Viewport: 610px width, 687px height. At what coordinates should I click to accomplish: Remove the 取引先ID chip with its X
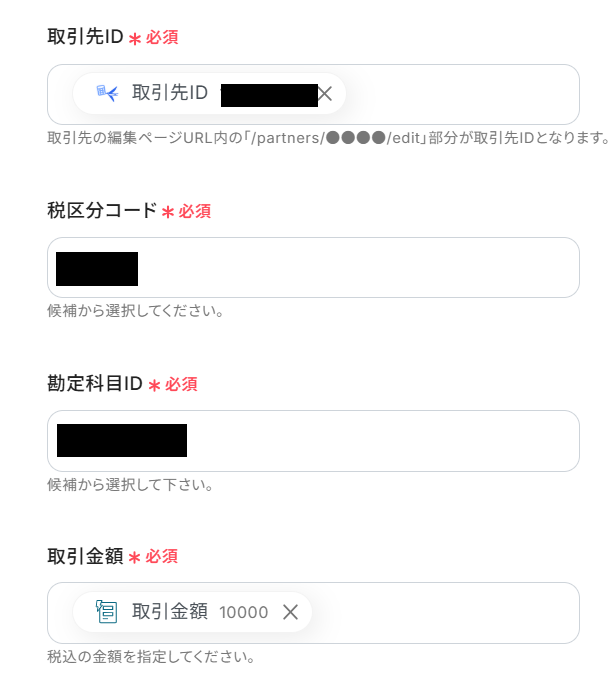tap(325, 94)
